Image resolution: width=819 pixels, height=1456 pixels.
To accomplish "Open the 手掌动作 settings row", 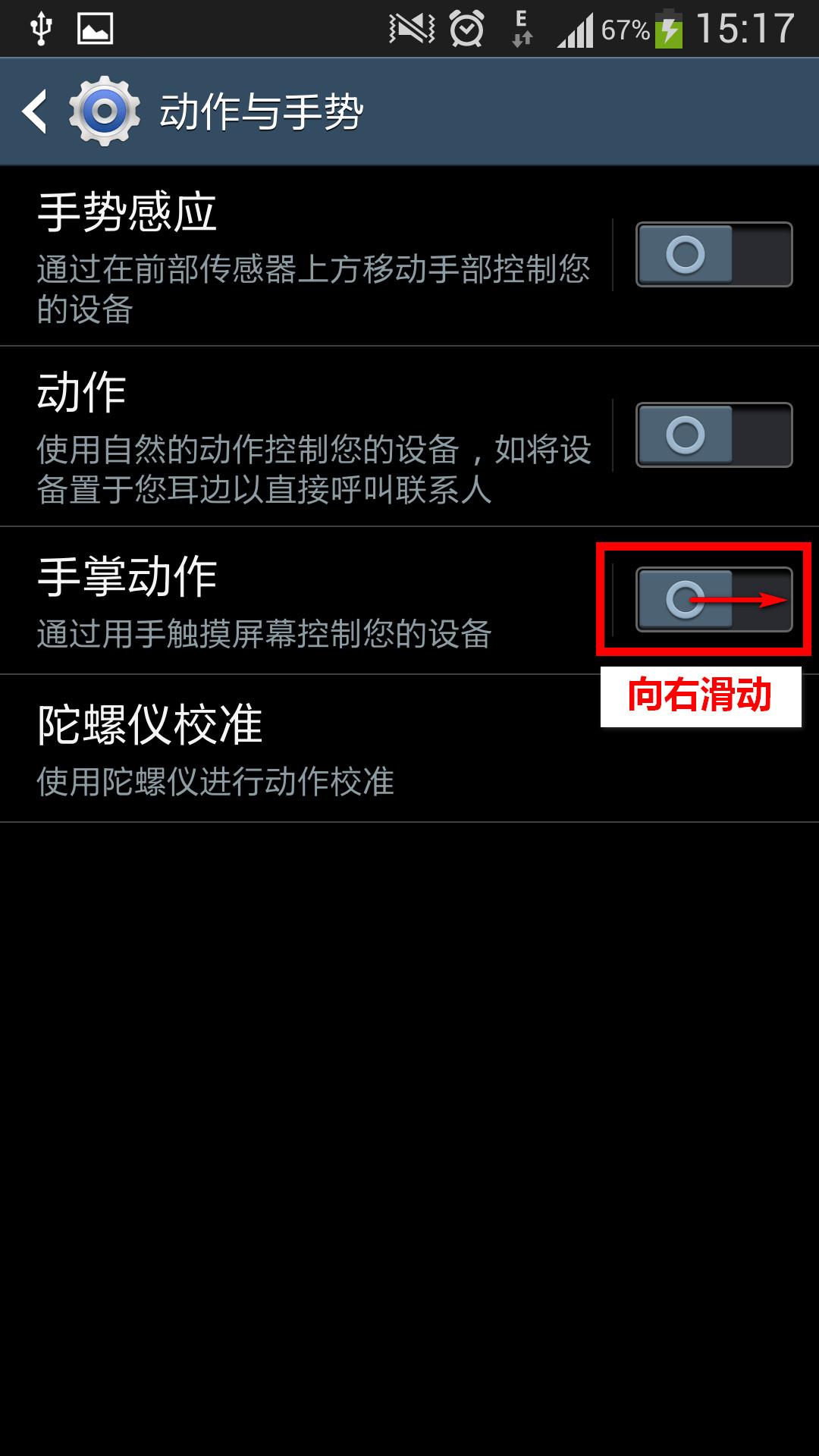I will [303, 601].
